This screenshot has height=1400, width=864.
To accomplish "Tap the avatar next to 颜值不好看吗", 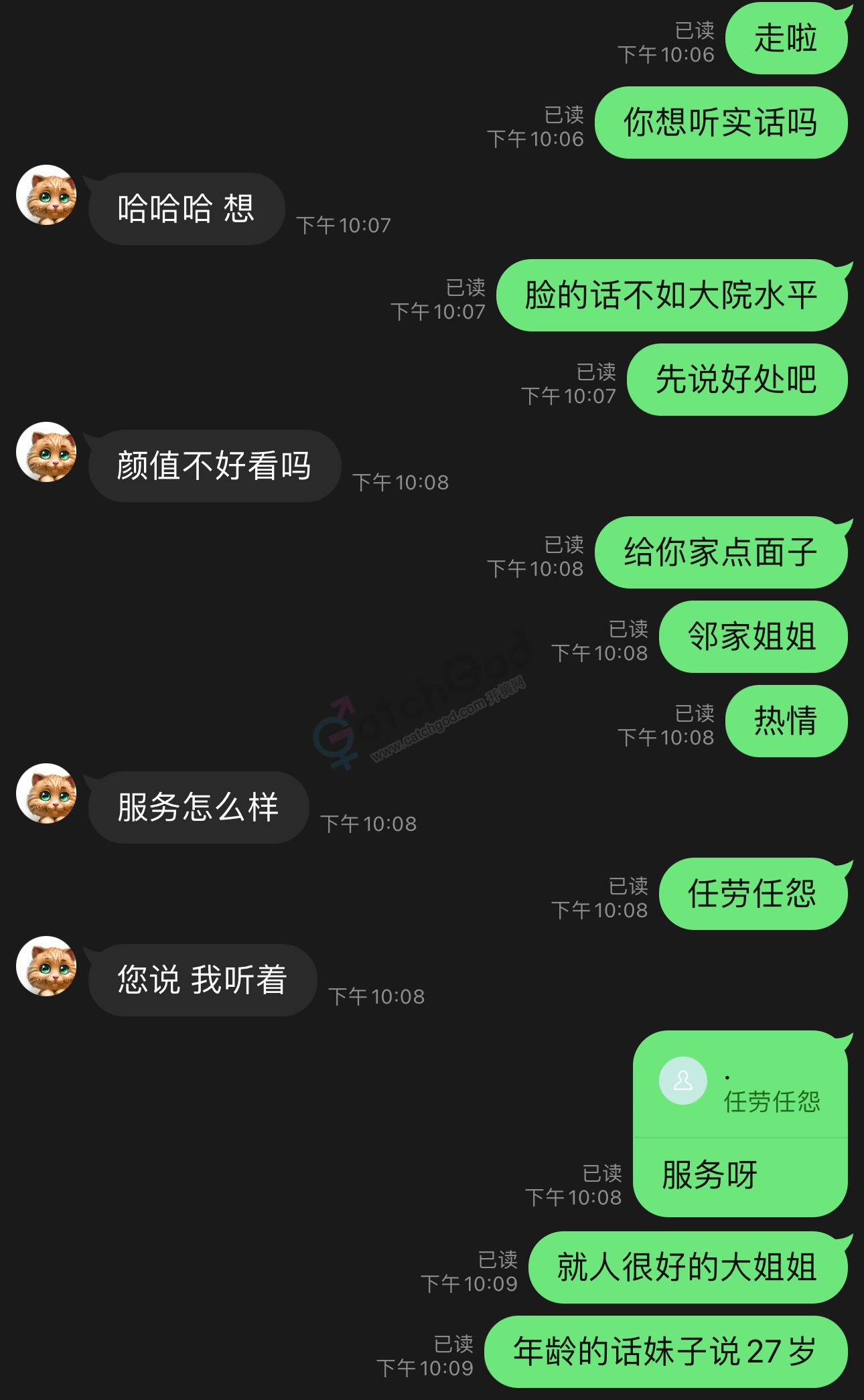I will coord(46,452).
